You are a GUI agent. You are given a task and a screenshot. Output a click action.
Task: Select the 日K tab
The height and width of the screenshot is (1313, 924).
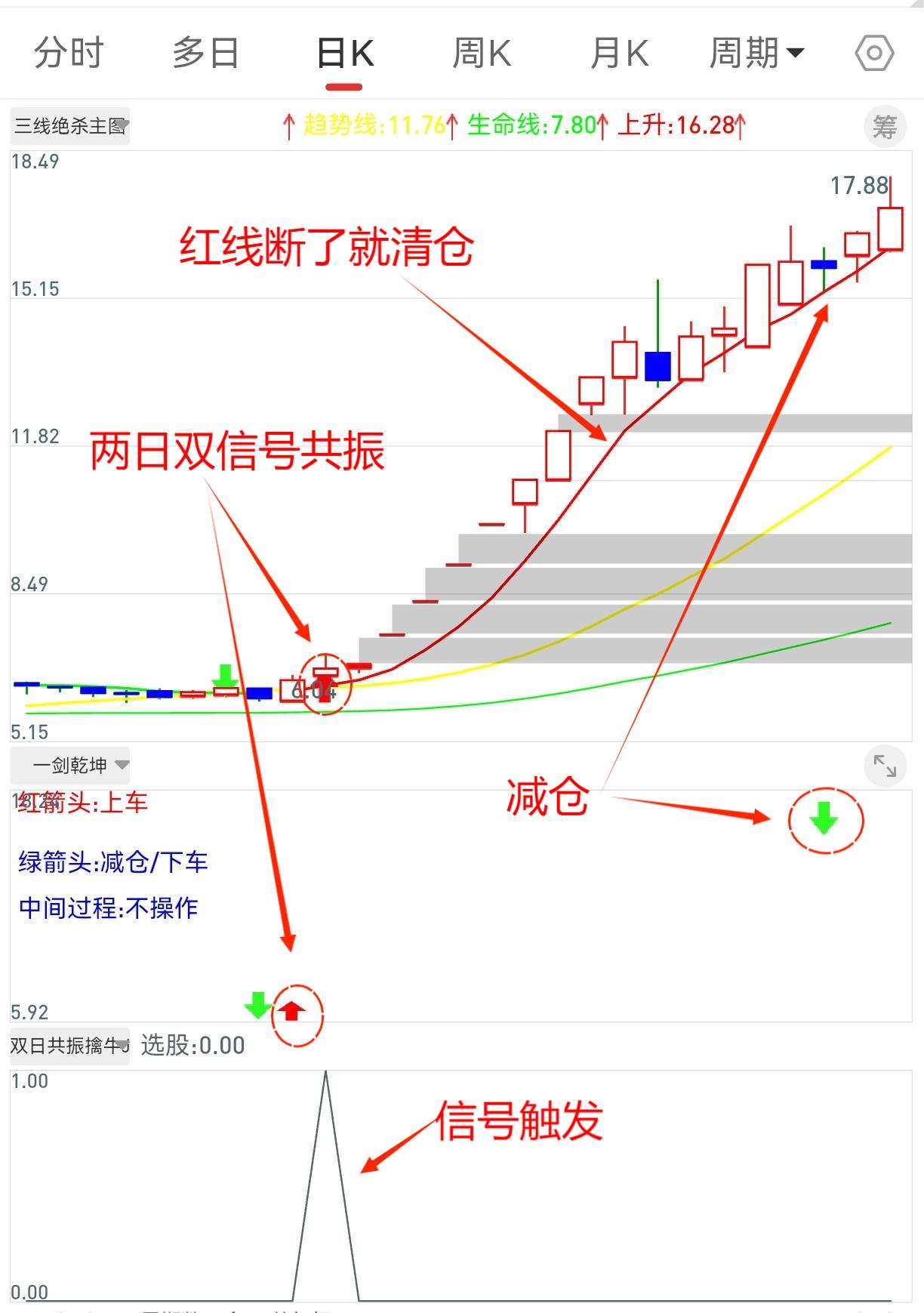pos(345,54)
